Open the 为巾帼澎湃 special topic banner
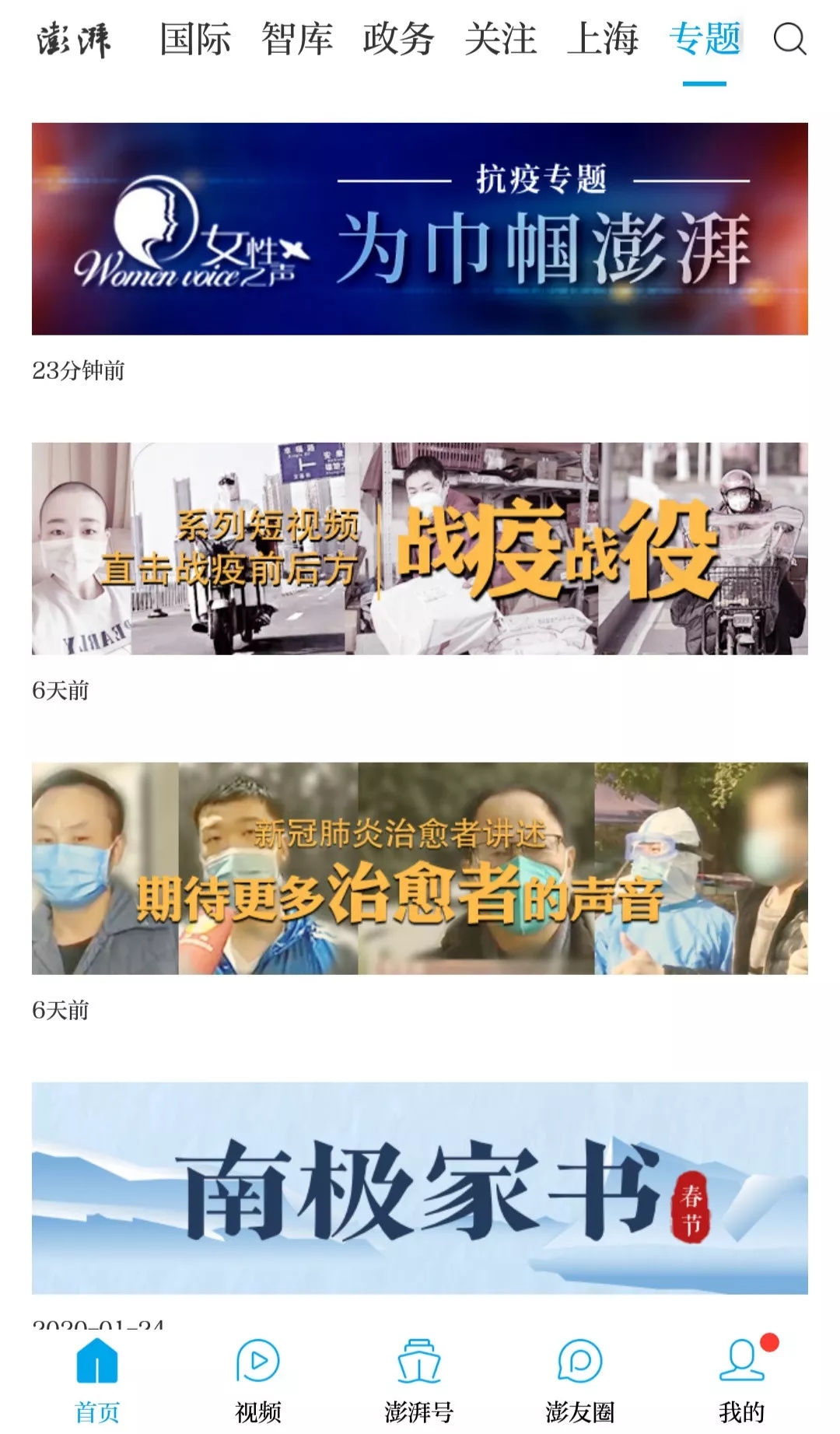This screenshot has height=1434, width=840. click(420, 229)
